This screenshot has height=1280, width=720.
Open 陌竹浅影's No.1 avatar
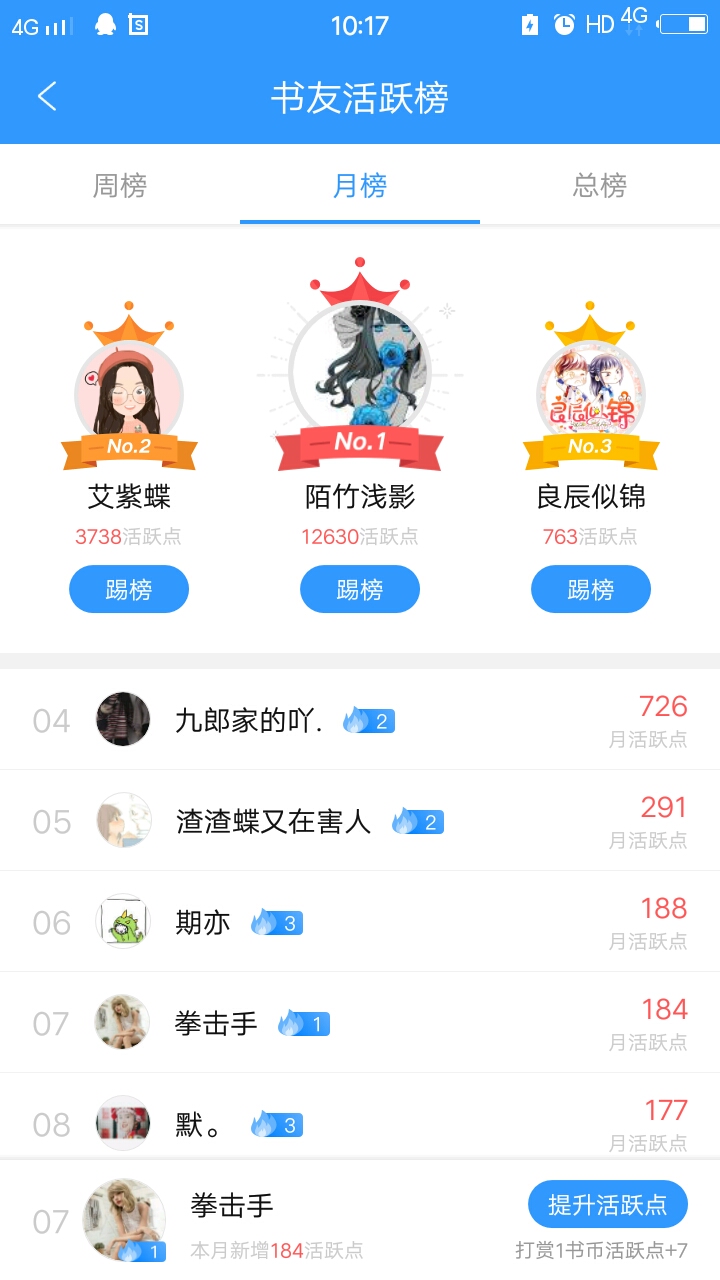coord(360,372)
